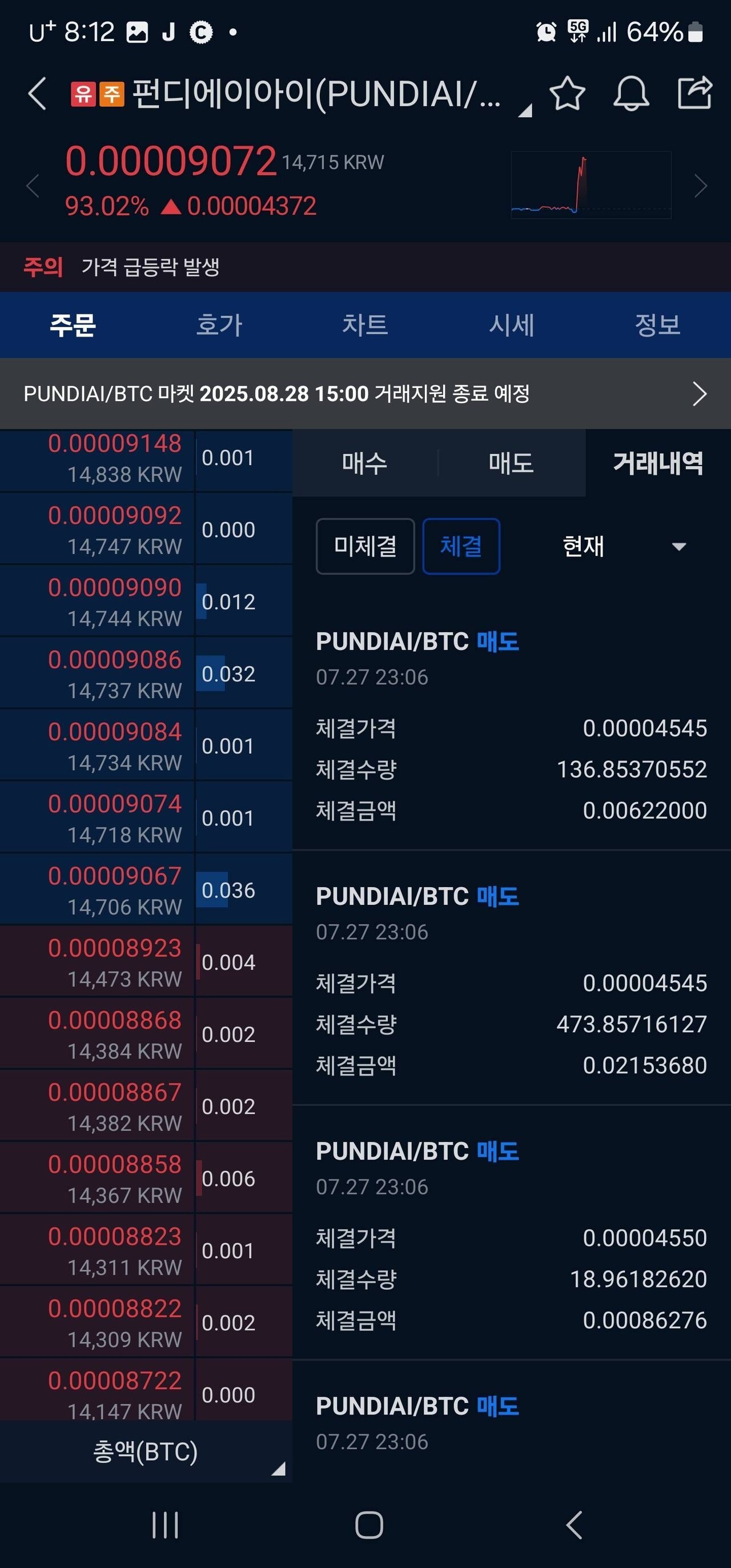Switch to the 거래내역 trade history tab
The height and width of the screenshot is (1568, 731).
click(x=657, y=463)
